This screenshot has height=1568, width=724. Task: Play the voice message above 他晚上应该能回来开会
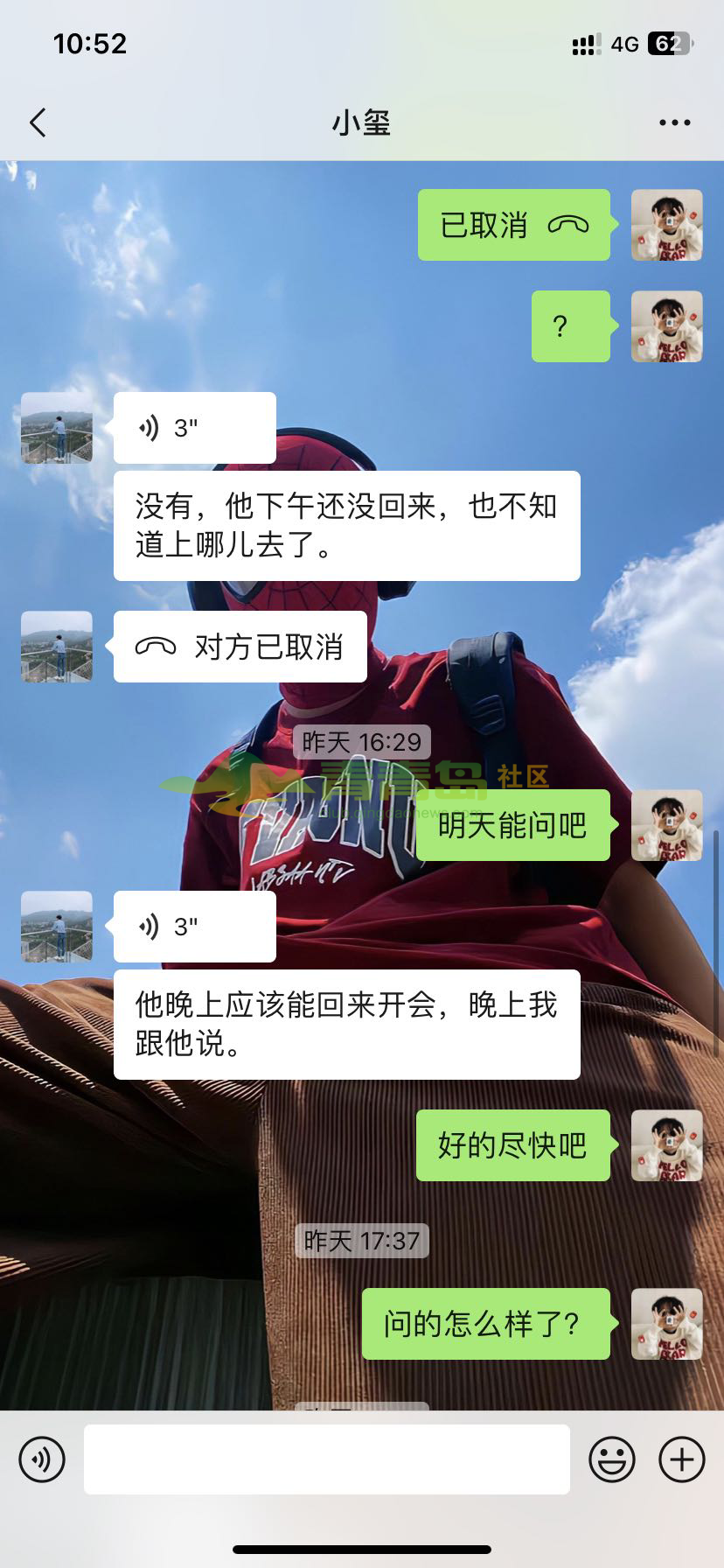point(194,927)
